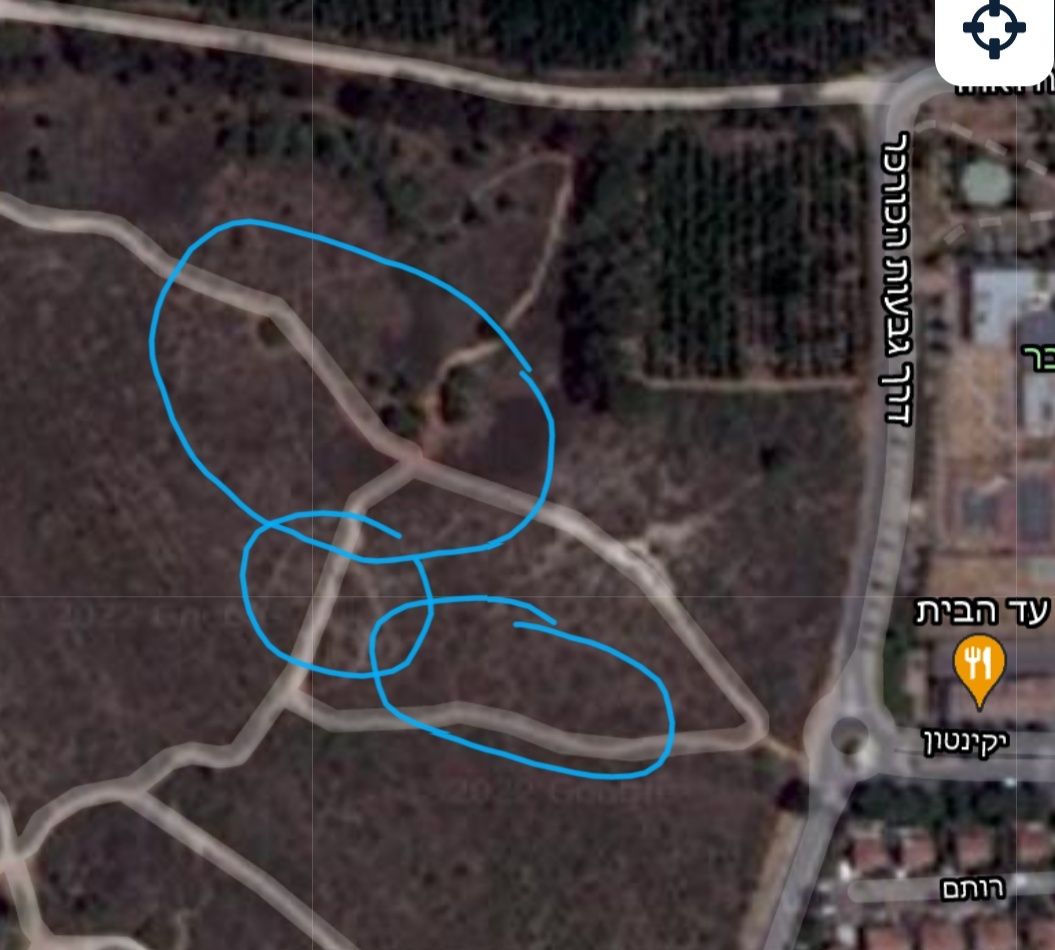Image resolution: width=1055 pixels, height=950 pixels.
Task: Center the map on my location
Action: pos(994,29)
